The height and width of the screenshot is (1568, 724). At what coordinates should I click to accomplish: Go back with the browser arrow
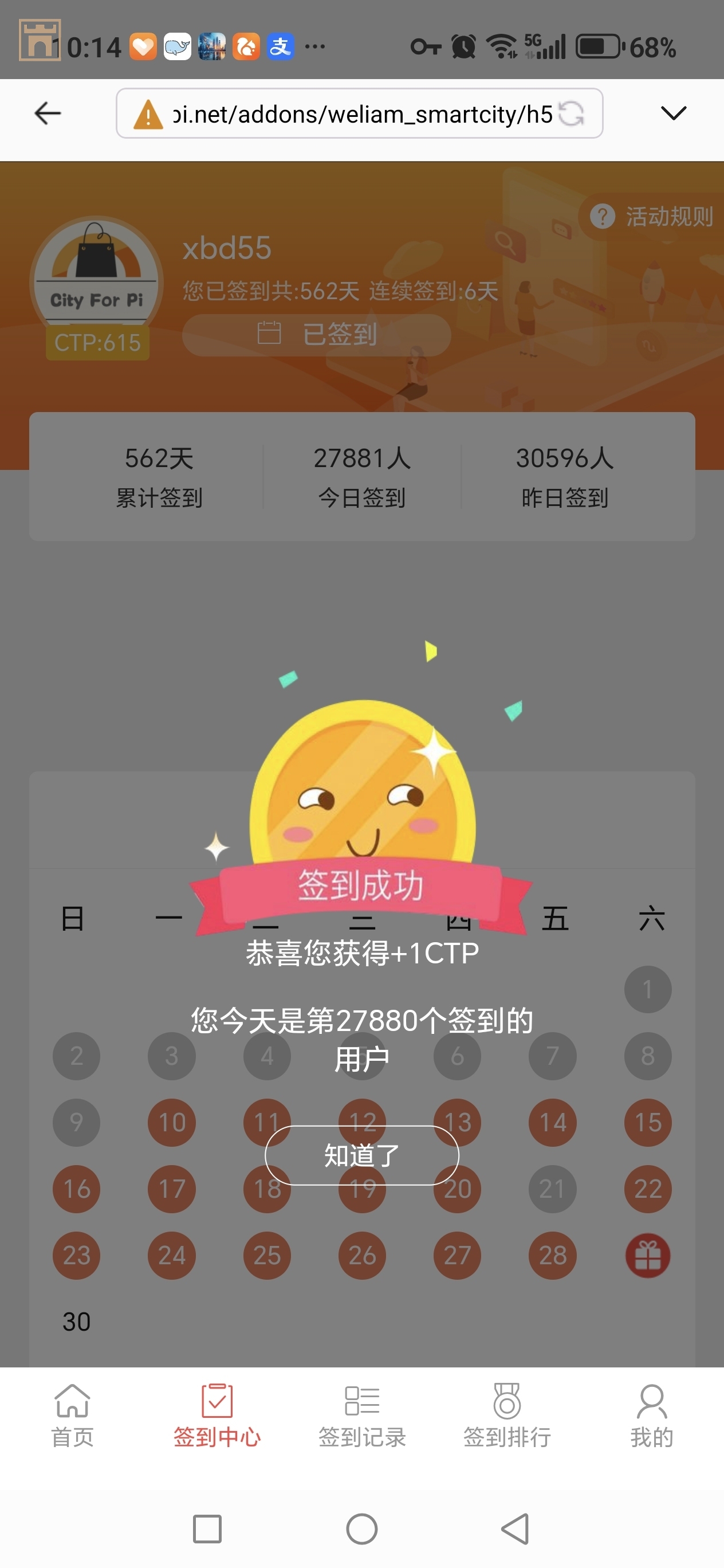[x=48, y=113]
